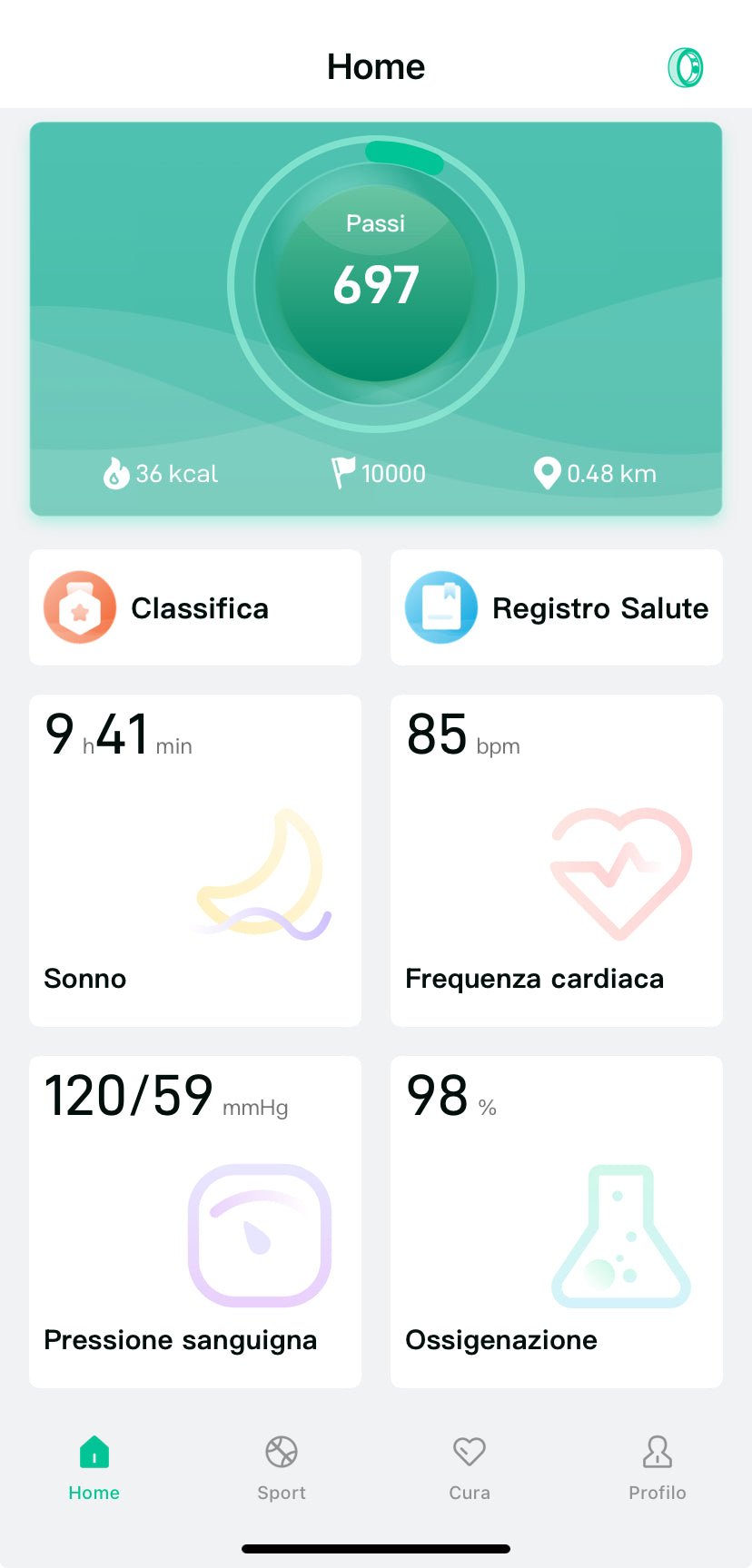Tap the oxygenation flask icon
This screenshot has height=1568, width=752.
(620, 1235)
